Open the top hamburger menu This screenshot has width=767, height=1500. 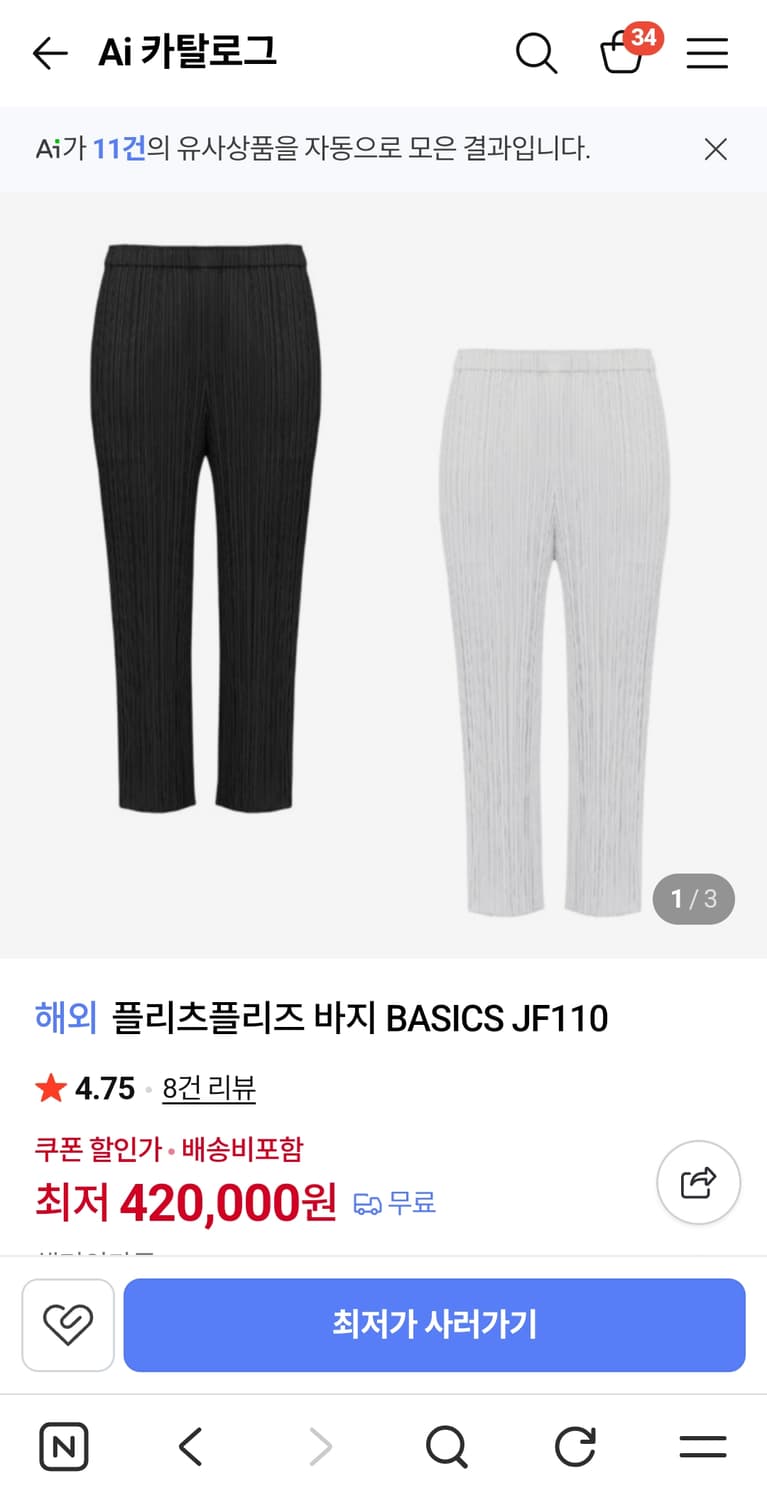tap(706, 54)
